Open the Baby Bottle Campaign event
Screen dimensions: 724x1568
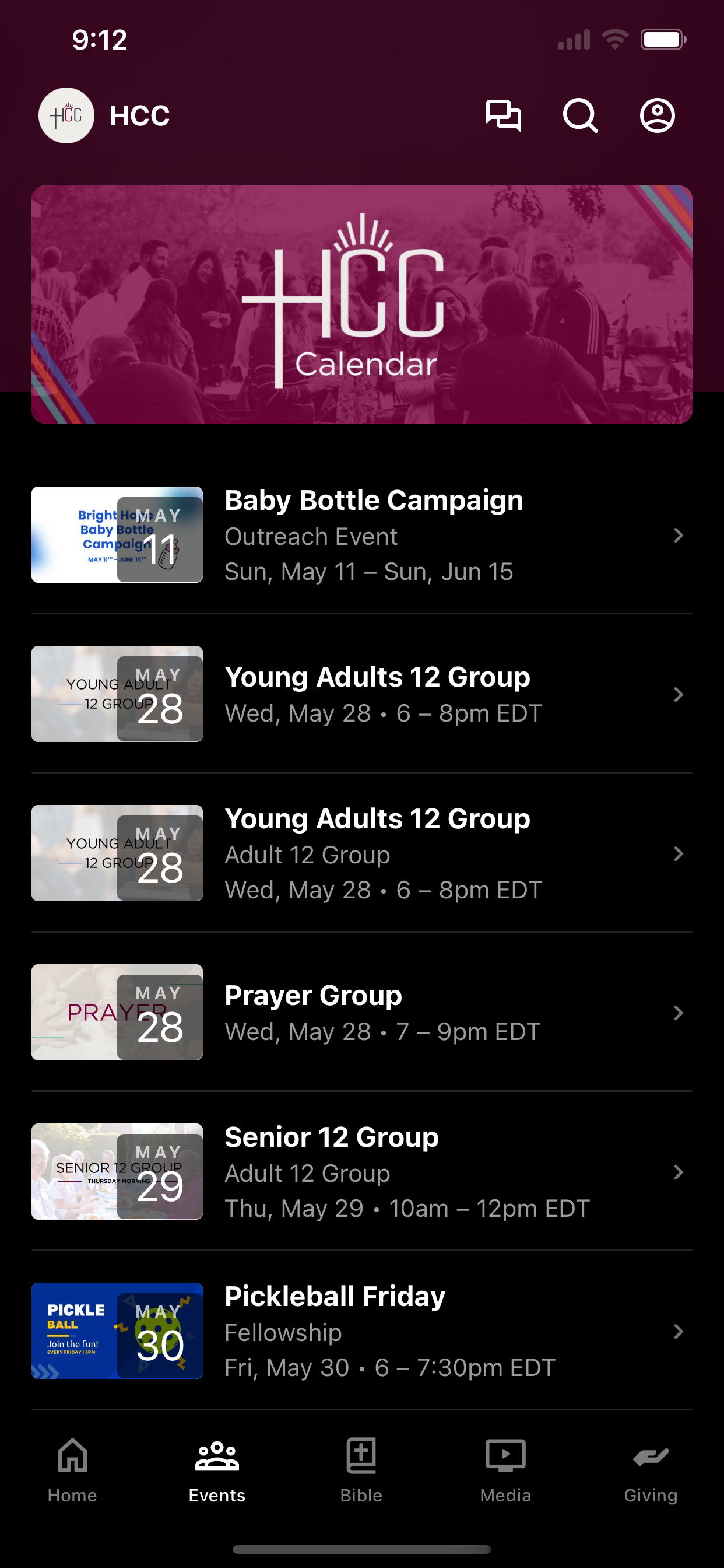tap(362, 535)
